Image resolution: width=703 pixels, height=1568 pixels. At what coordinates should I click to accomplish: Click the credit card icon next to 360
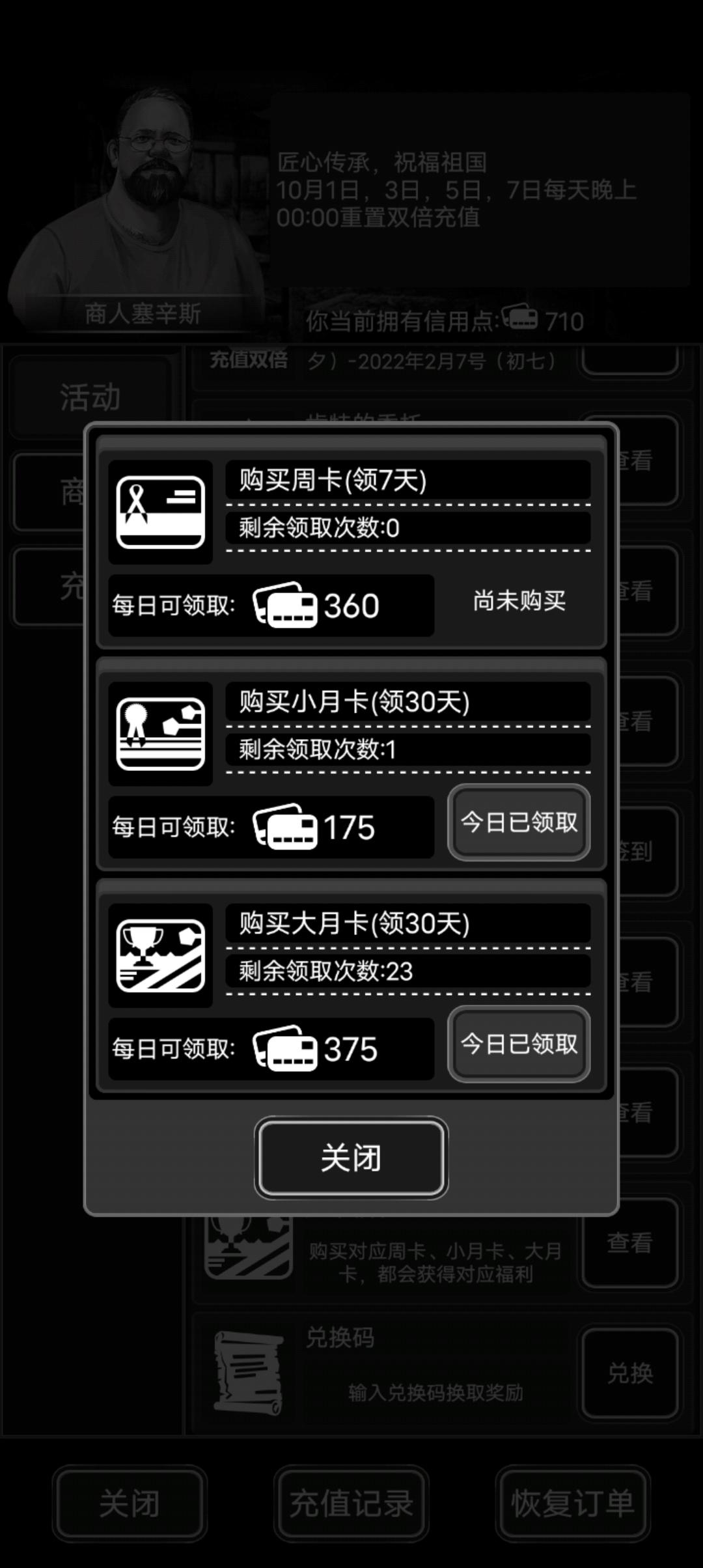coord(286,607)
